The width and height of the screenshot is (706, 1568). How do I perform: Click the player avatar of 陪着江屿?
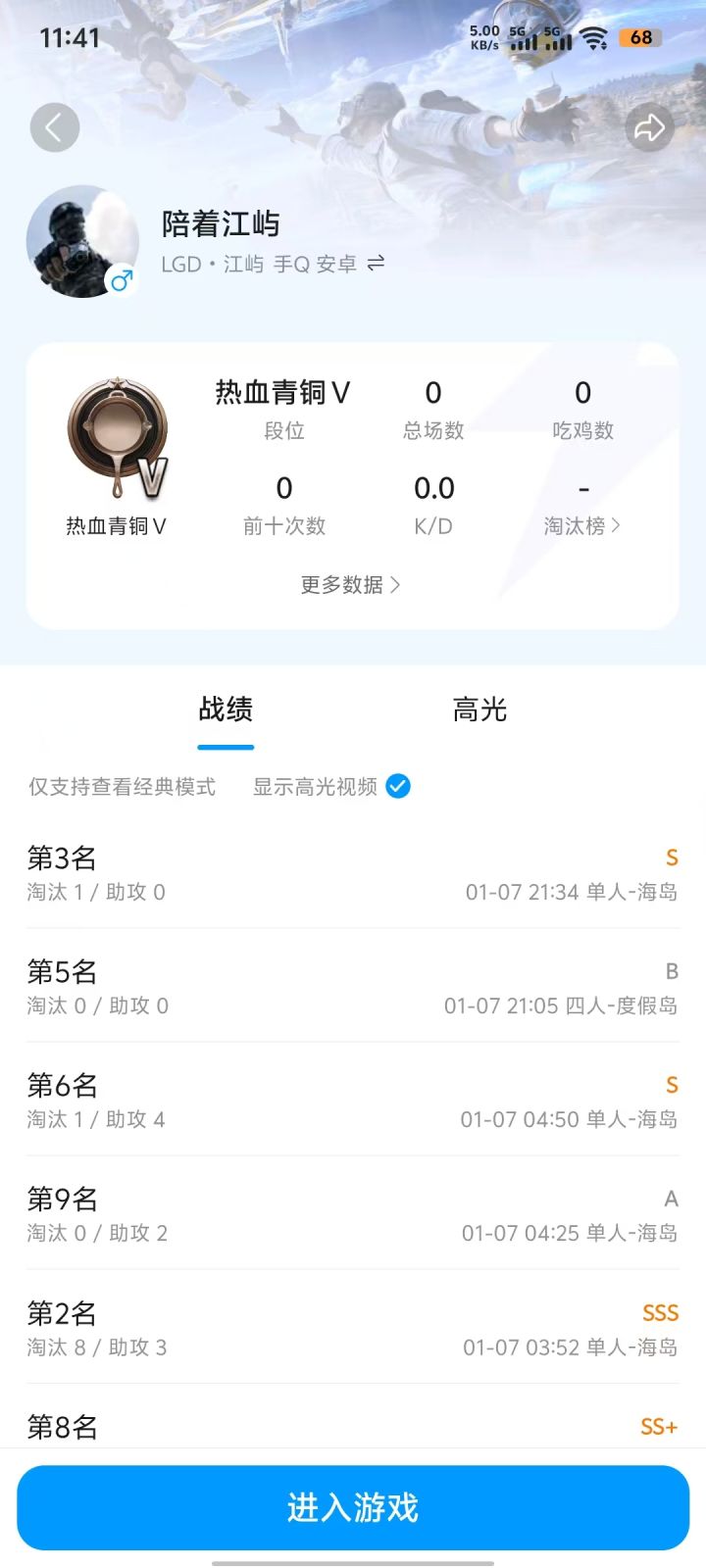(83, 240)
